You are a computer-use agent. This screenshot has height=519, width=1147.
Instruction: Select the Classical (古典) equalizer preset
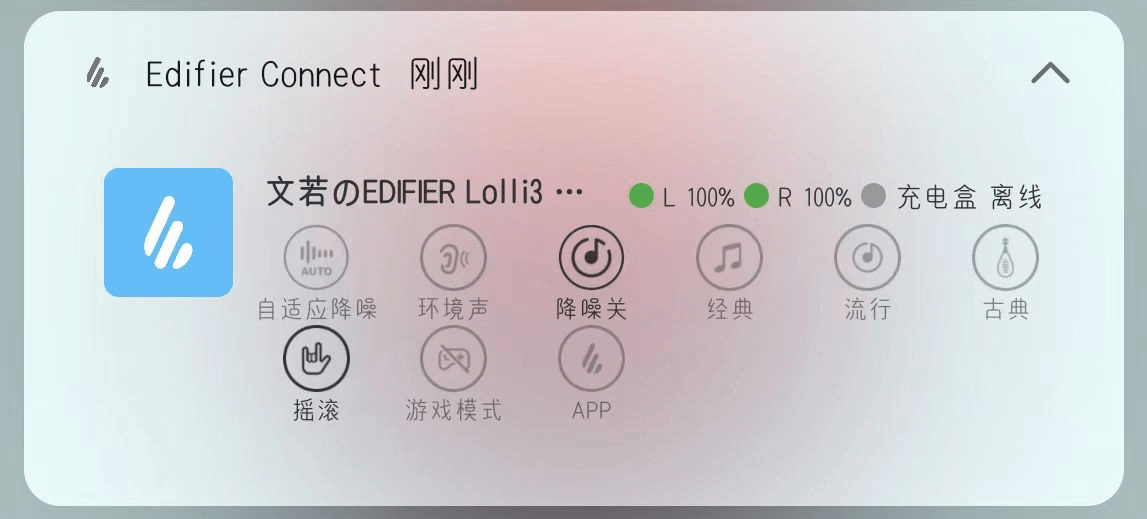(1005, 258)
